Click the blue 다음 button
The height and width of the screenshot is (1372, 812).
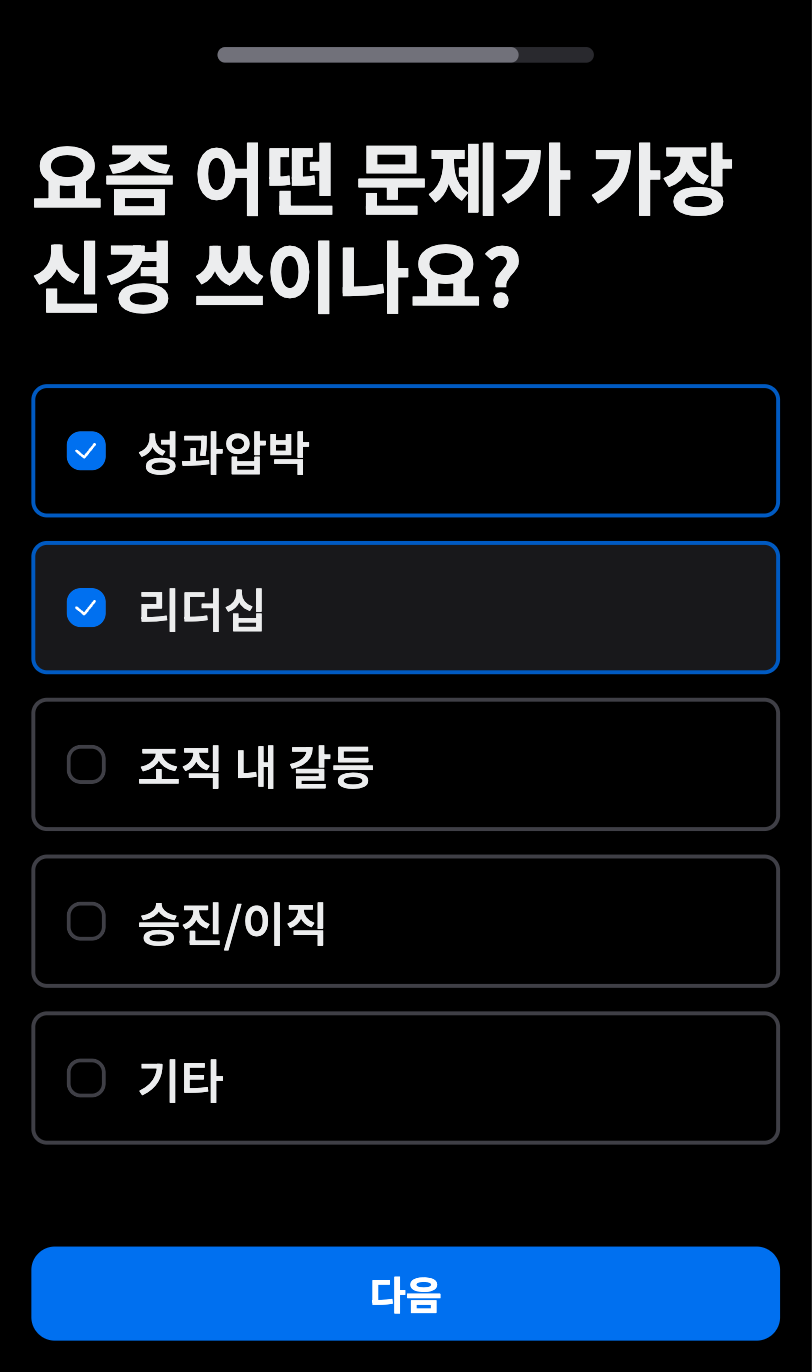tap(405, 1293)
